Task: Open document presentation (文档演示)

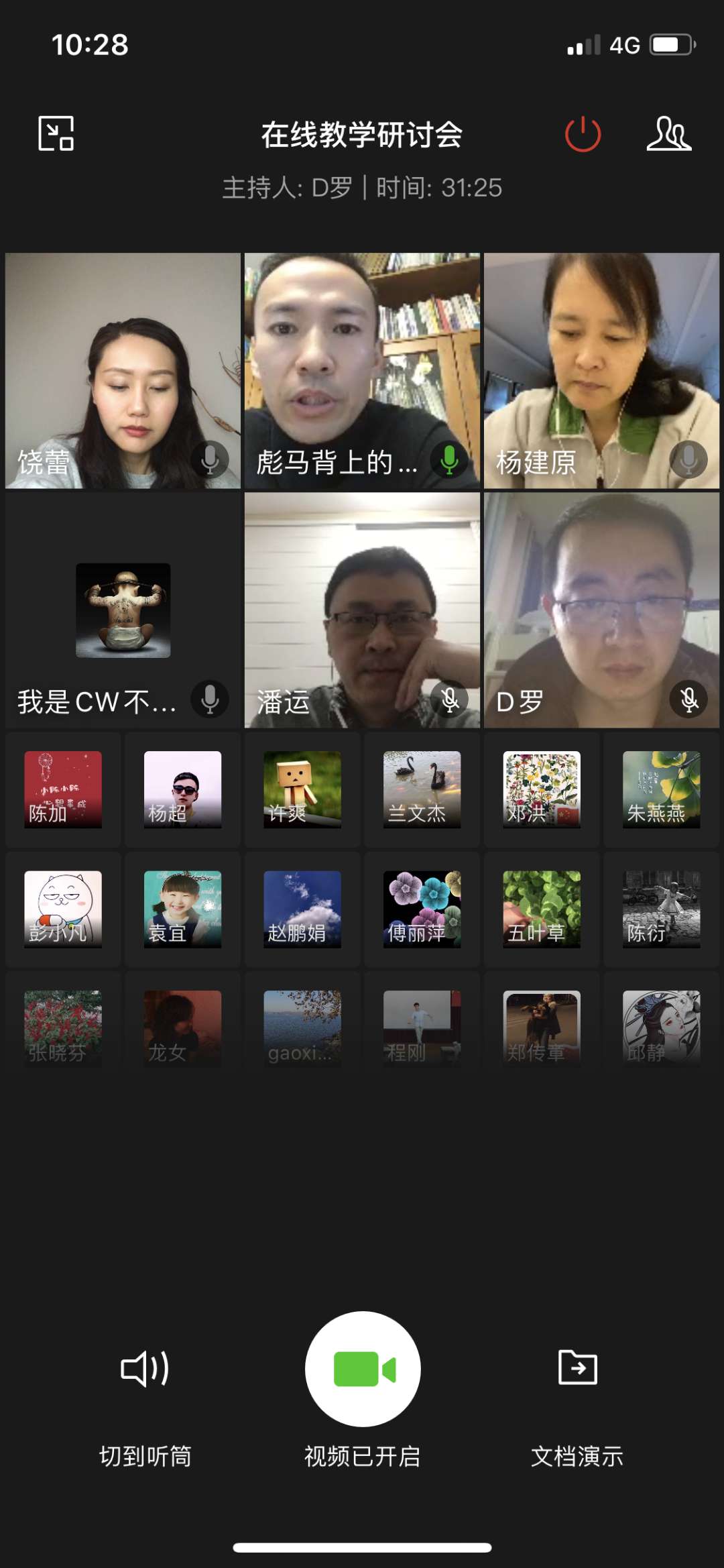Action: pos(577,1396)
